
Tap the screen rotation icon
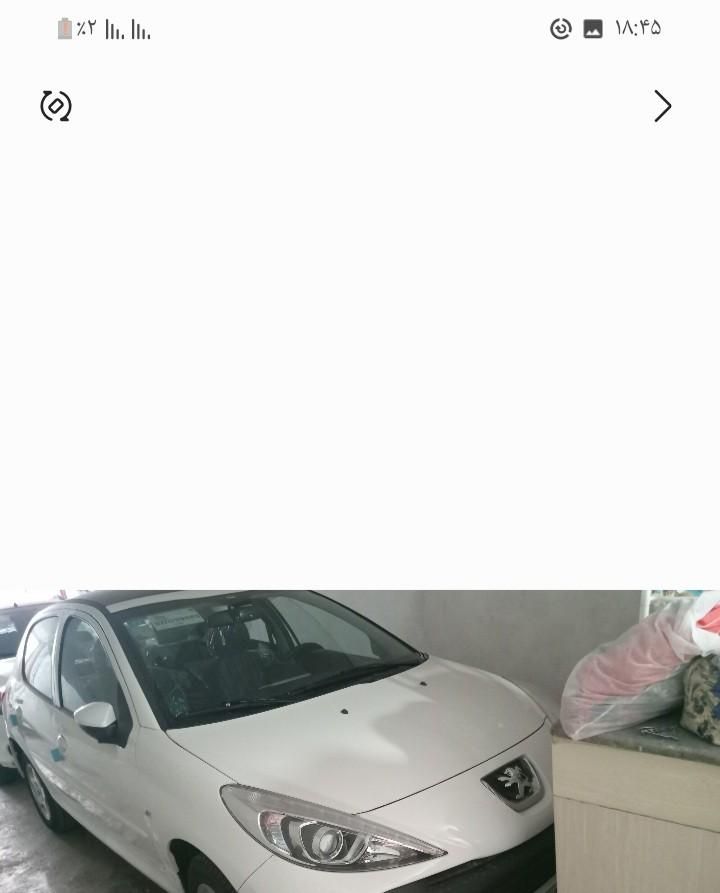(56, 106)
